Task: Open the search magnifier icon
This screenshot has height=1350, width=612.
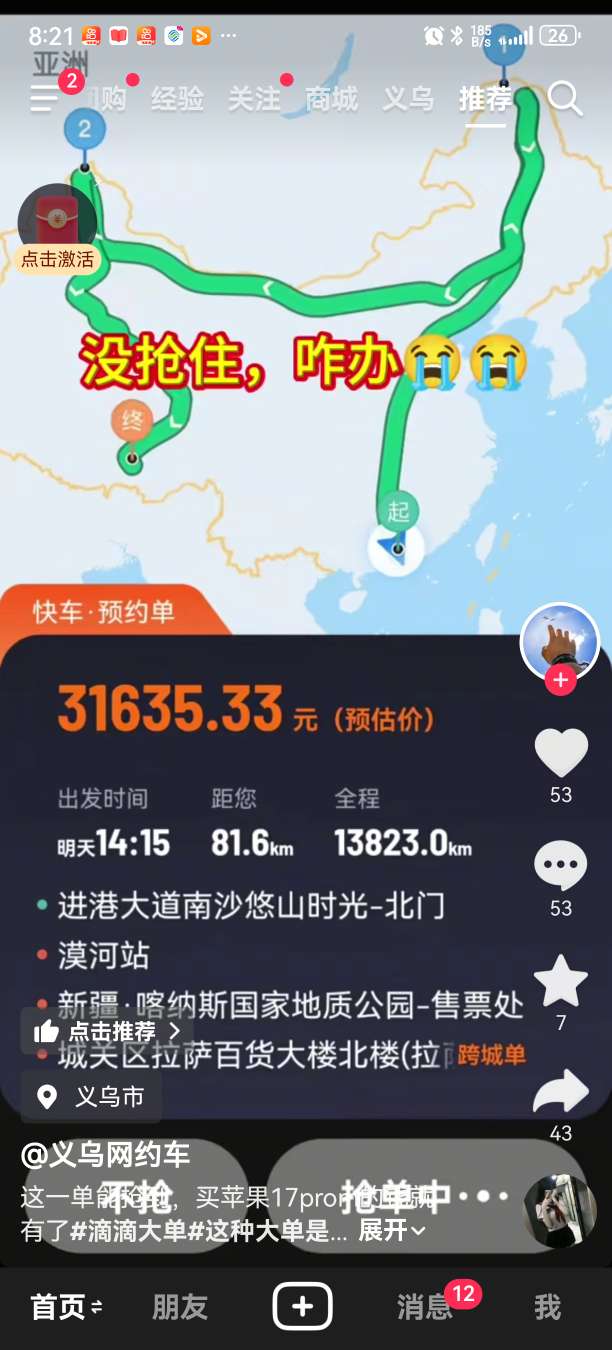Action: [x=564, y=99]
